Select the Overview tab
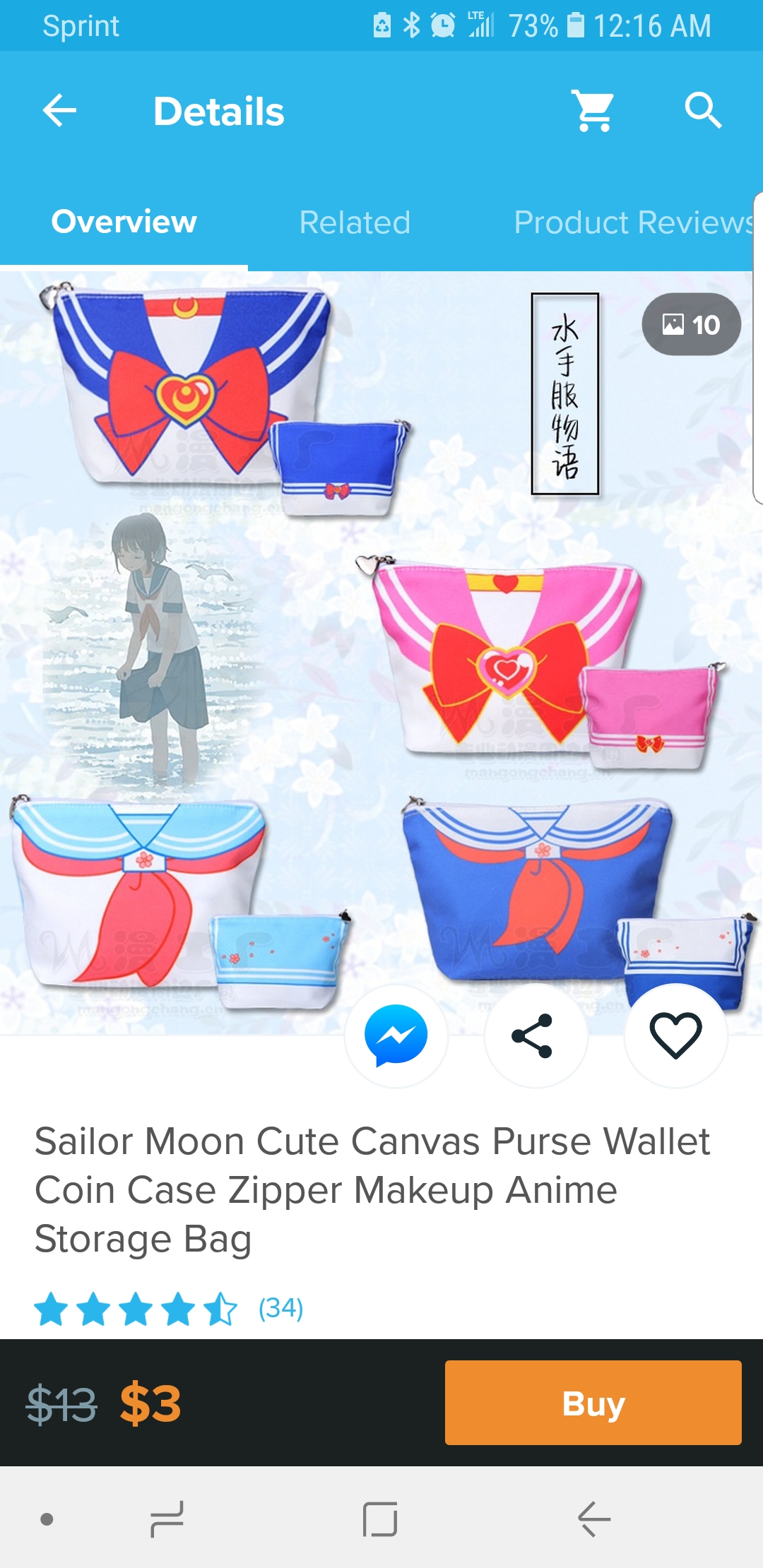The width and height of the screenshot is (763, 1568). (124, 222)
